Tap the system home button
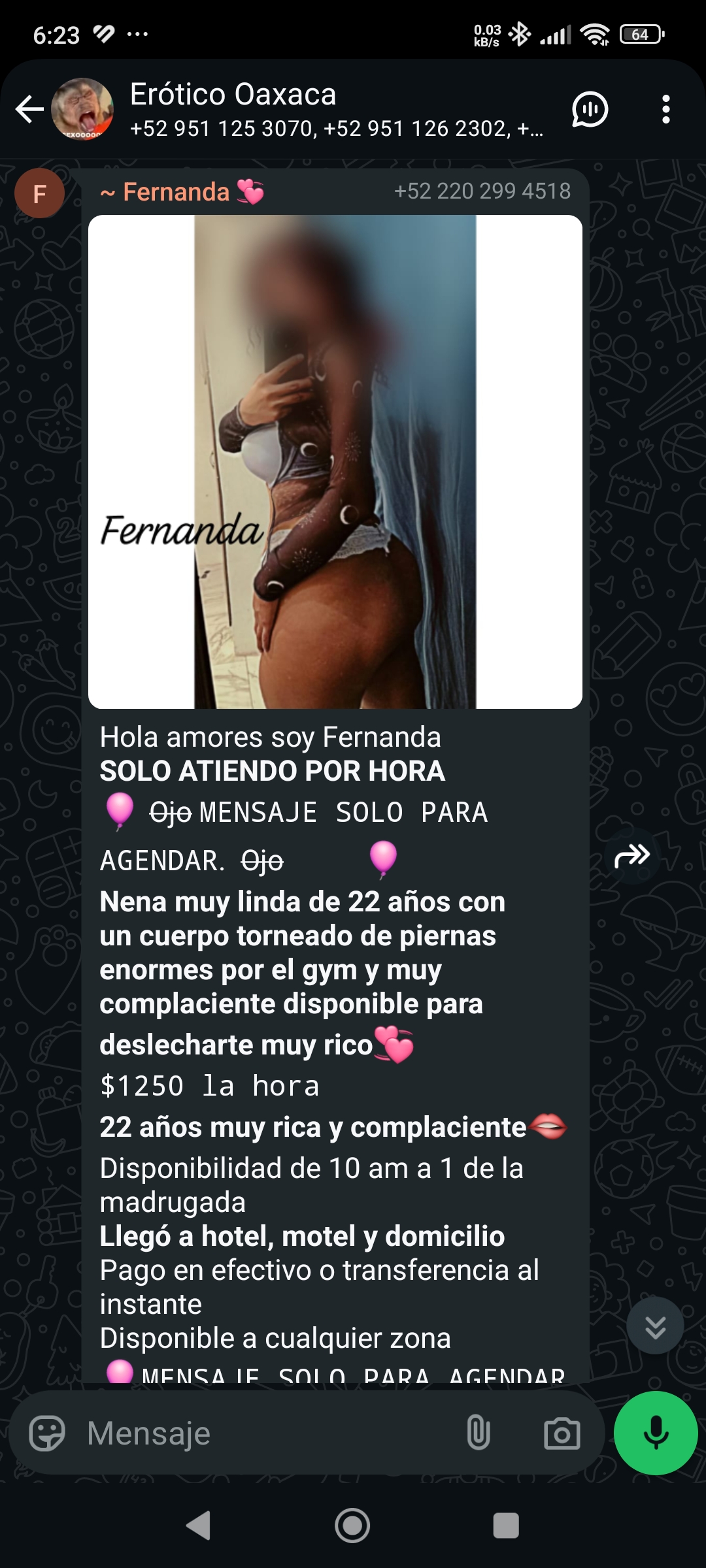 coord(352,1526)
